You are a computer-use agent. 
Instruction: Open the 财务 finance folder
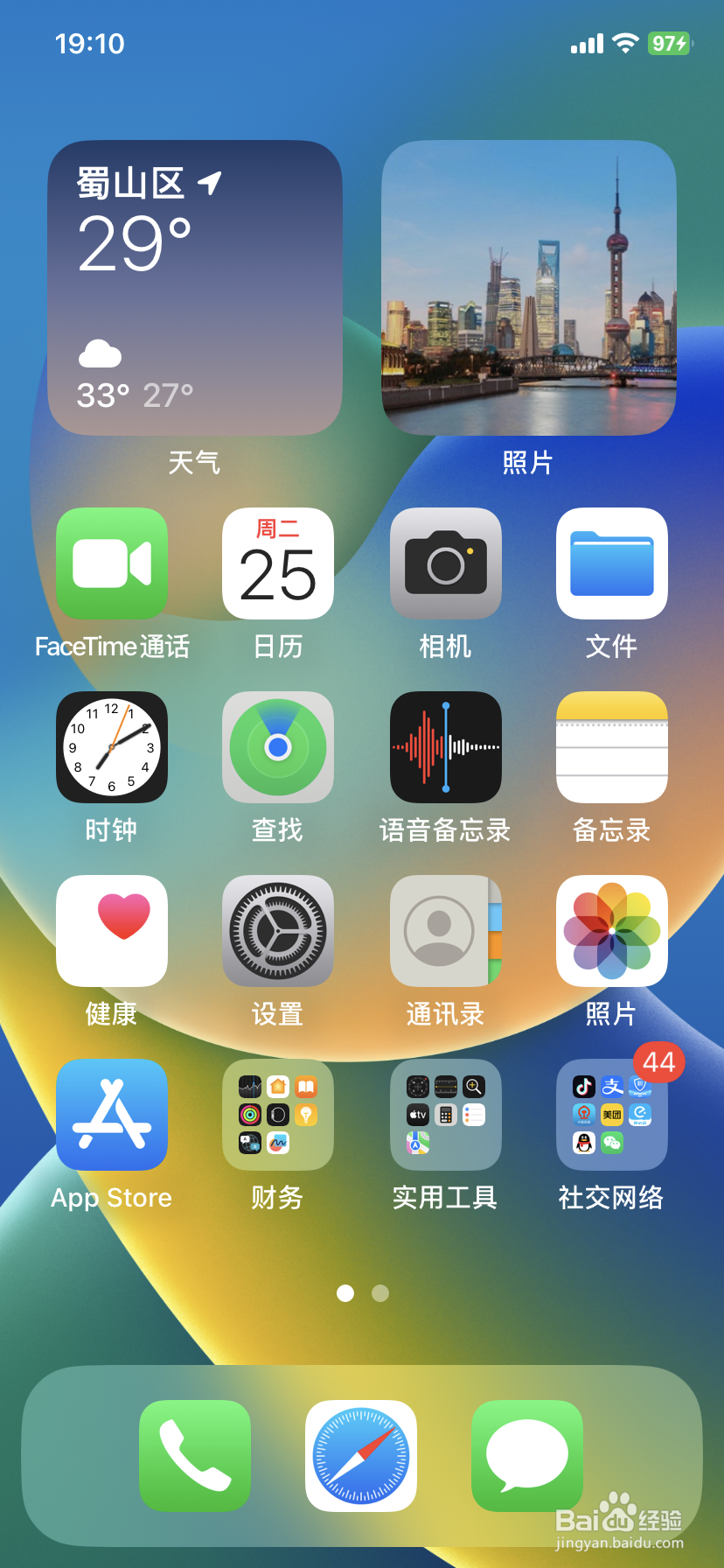point(277,1115)
